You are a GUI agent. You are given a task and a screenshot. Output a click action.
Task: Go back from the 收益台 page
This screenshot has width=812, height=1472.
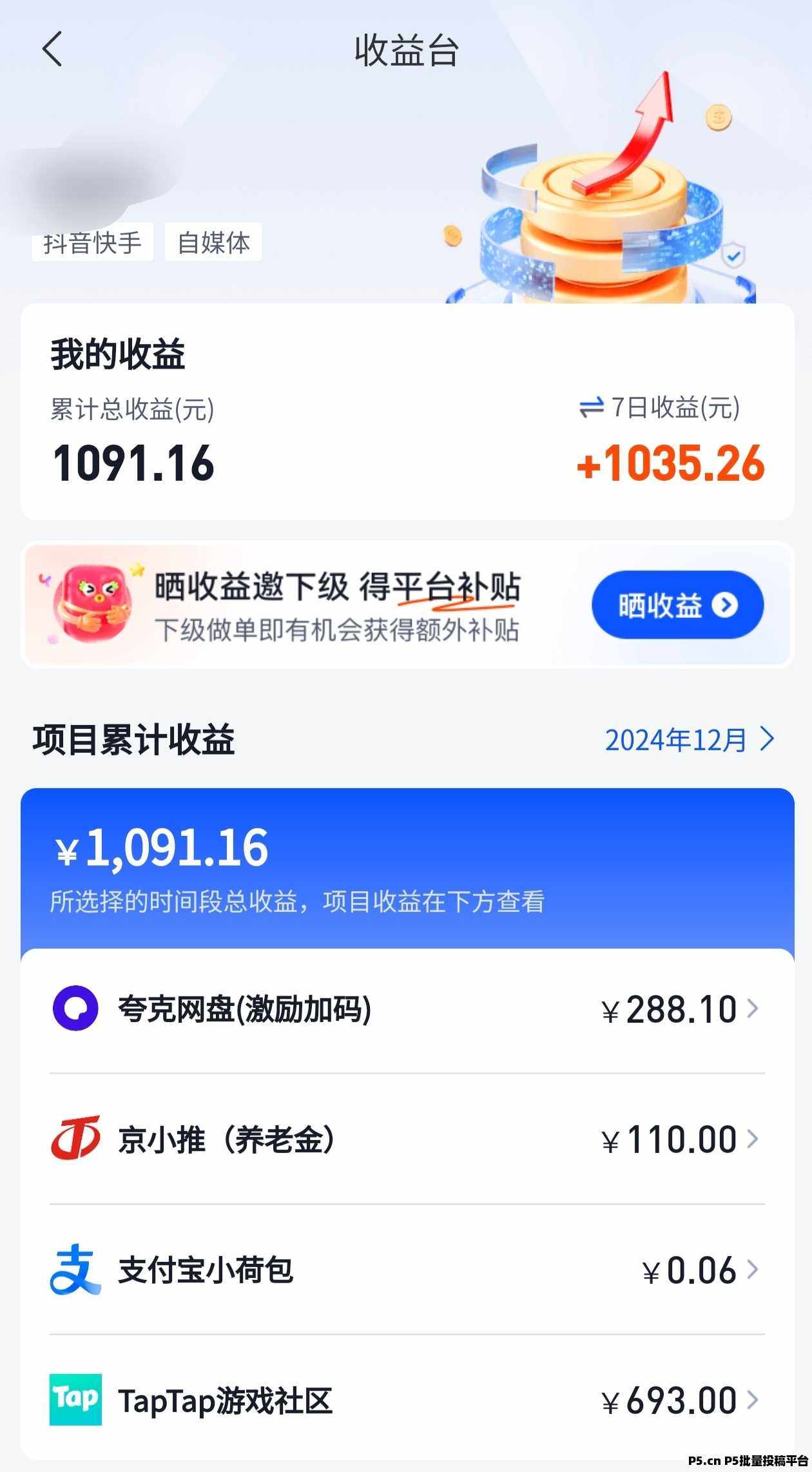pyautogui.click(x=52, y=49)
